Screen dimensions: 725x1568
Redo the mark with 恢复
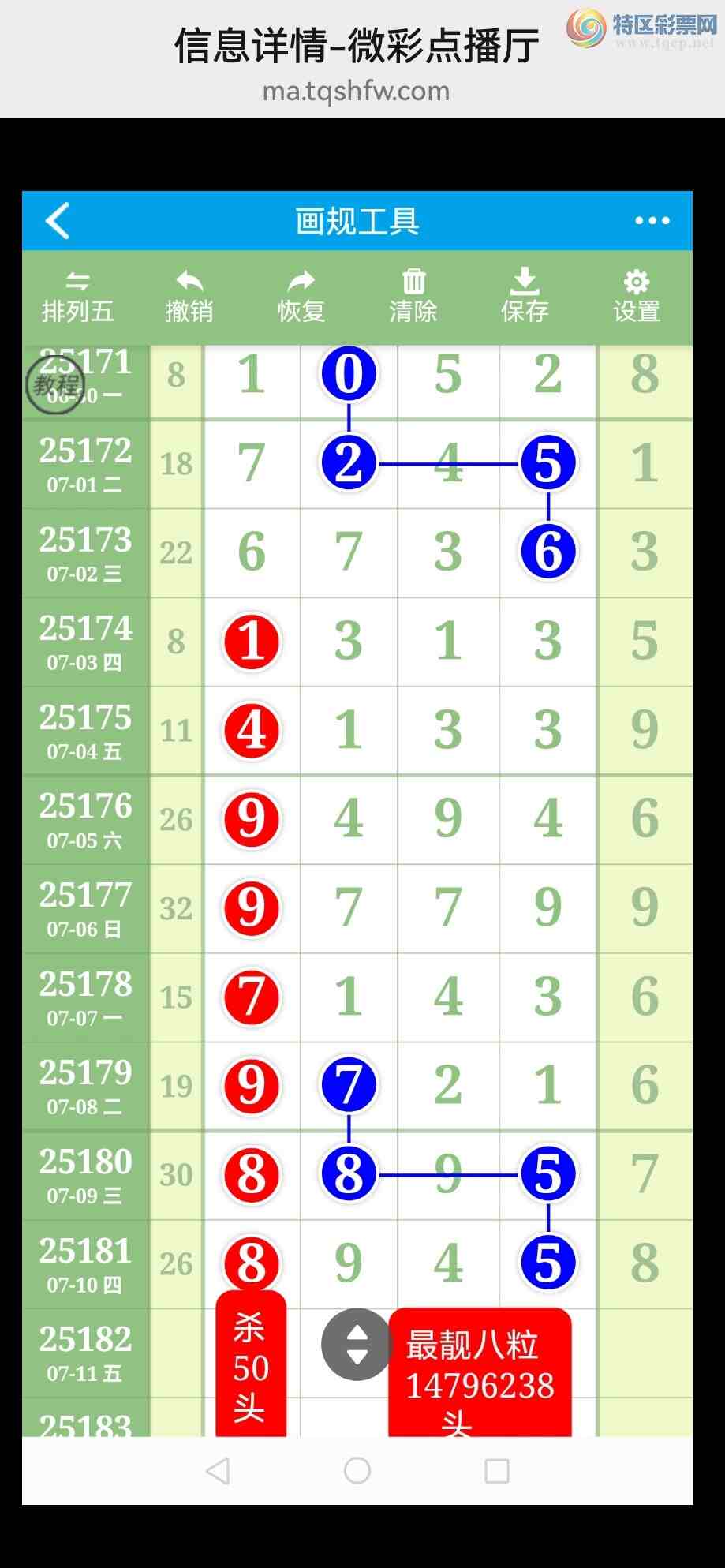click(301, 298)
